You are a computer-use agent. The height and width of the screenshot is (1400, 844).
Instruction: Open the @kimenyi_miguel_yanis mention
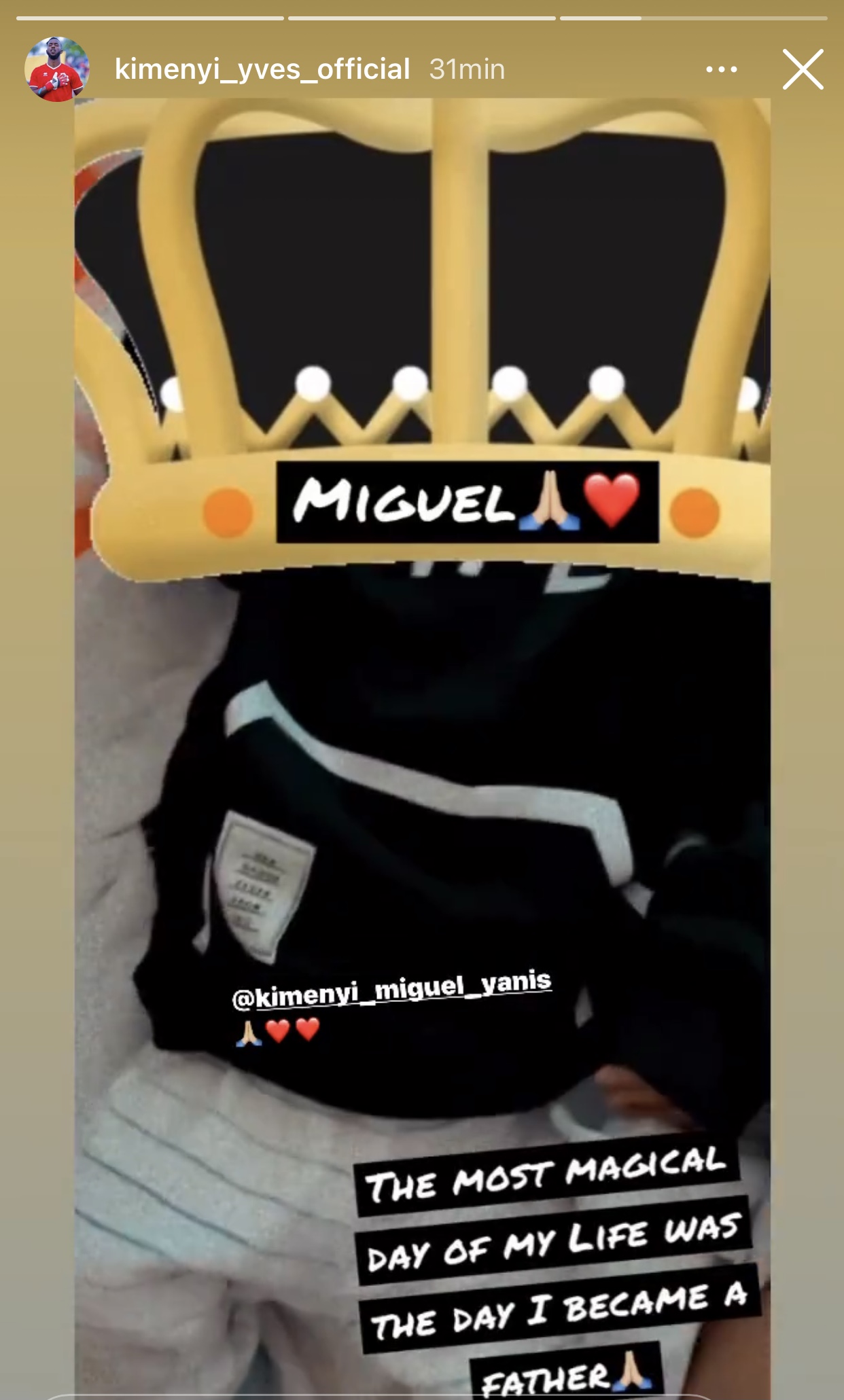point(392,990)
